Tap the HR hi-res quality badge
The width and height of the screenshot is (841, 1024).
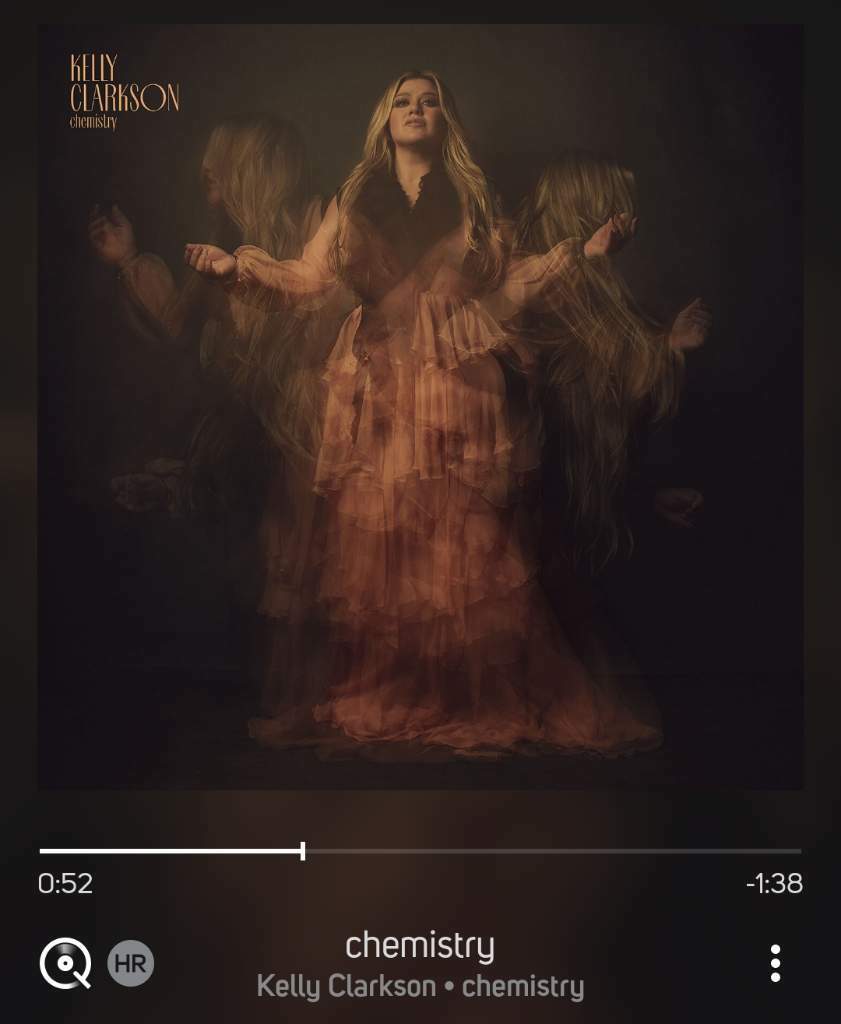[x=131, y=964]
